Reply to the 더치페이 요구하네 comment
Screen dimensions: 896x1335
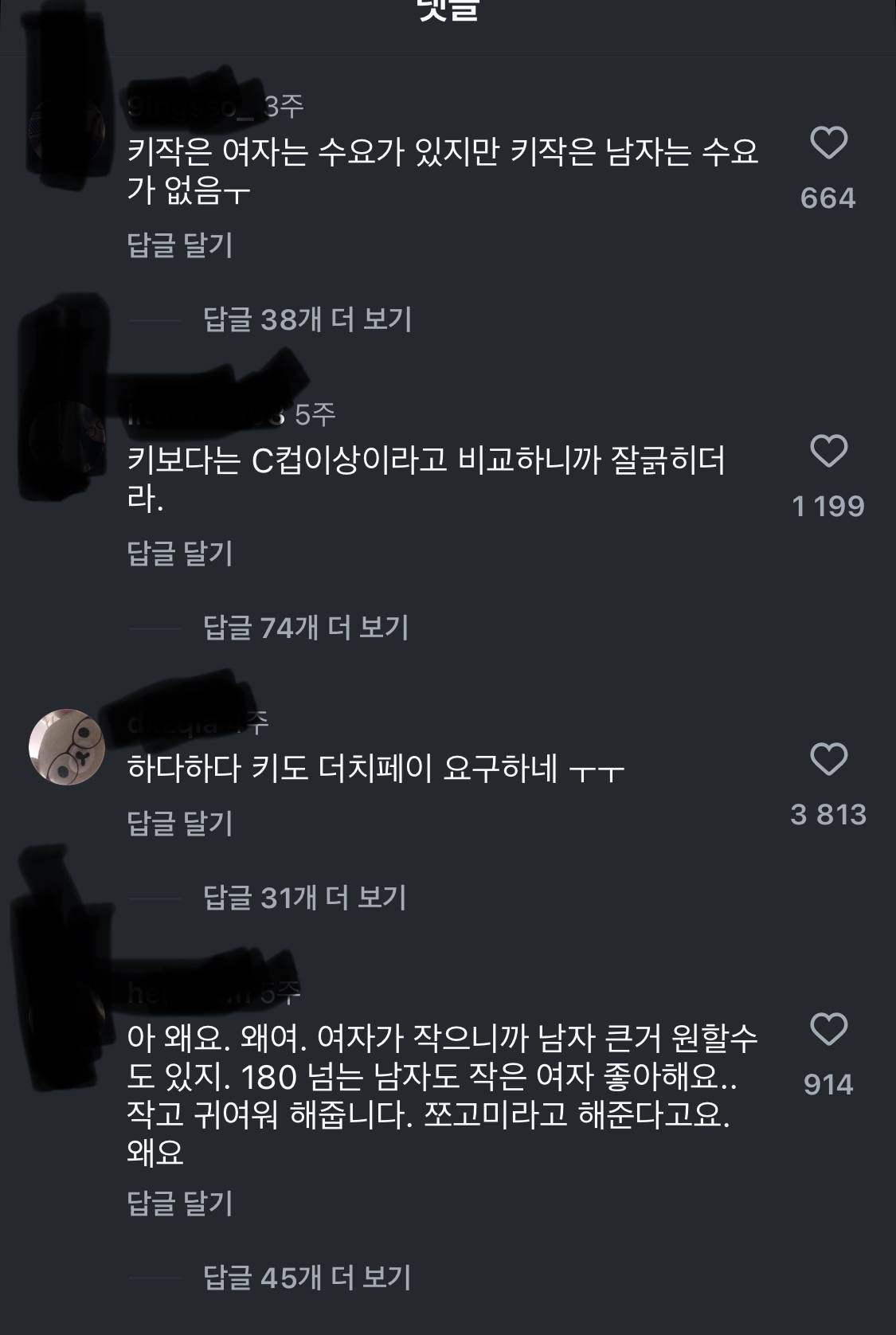(x=180, y=823)
